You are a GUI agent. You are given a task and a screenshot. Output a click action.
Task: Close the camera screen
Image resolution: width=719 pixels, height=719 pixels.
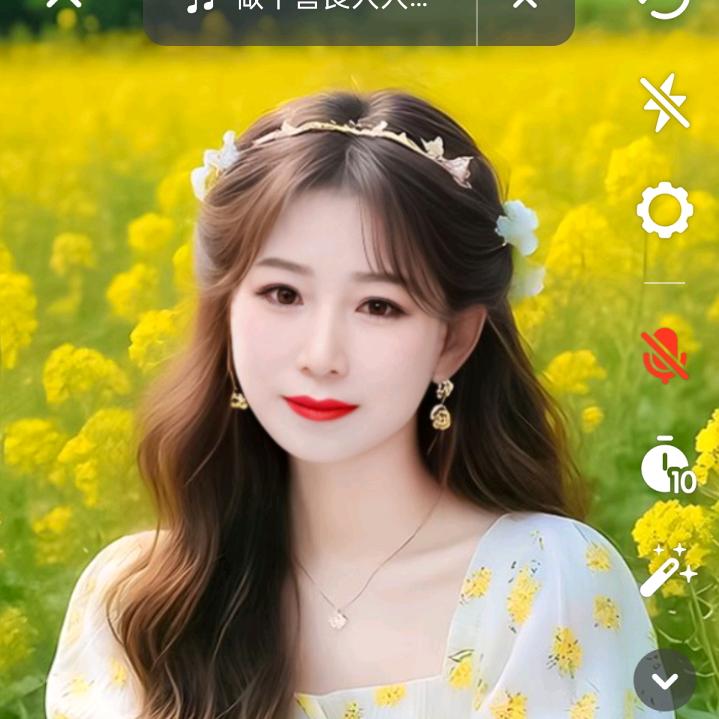(x=64, y=5)
